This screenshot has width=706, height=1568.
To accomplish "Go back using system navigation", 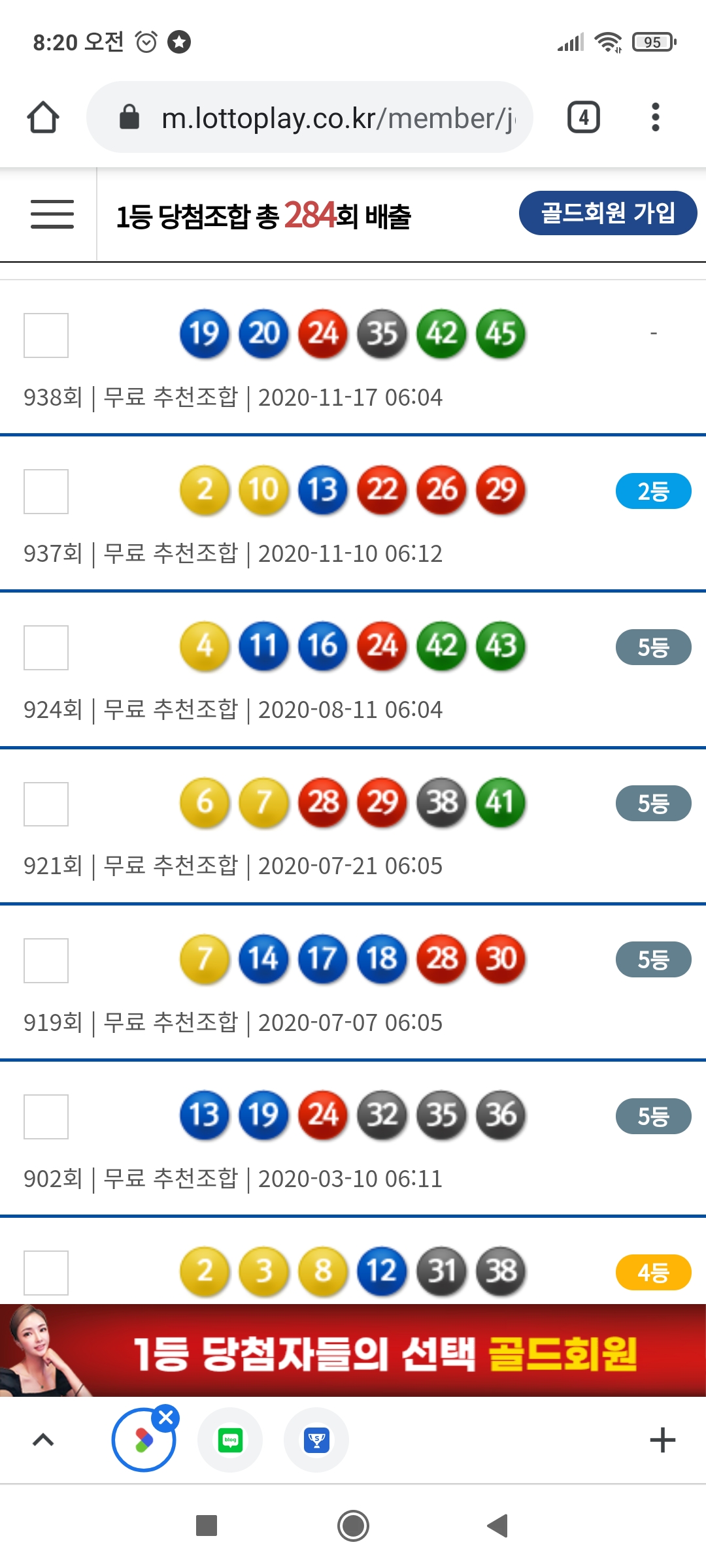I will (x=498, y=1526).
